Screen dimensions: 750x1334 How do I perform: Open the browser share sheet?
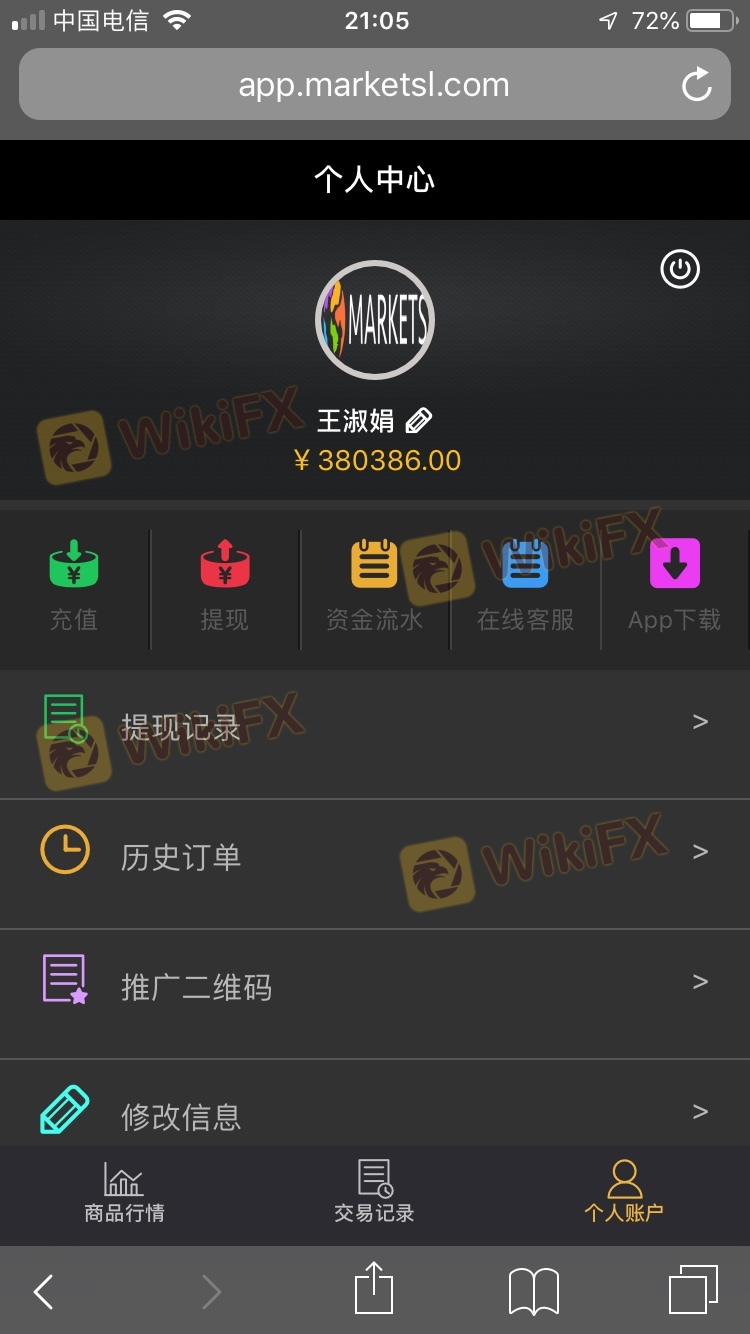375,1289
